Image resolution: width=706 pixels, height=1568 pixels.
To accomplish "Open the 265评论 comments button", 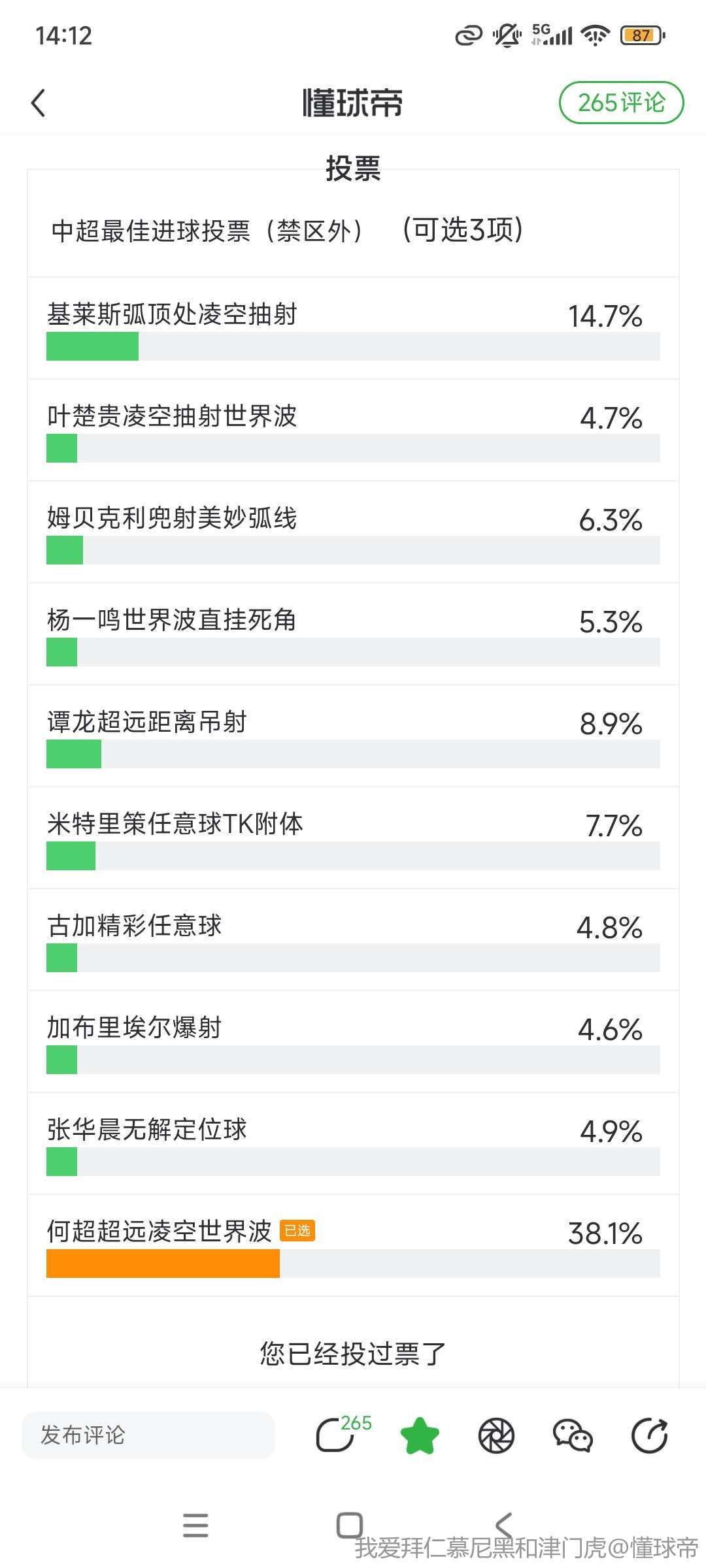I will click(621, 103).
